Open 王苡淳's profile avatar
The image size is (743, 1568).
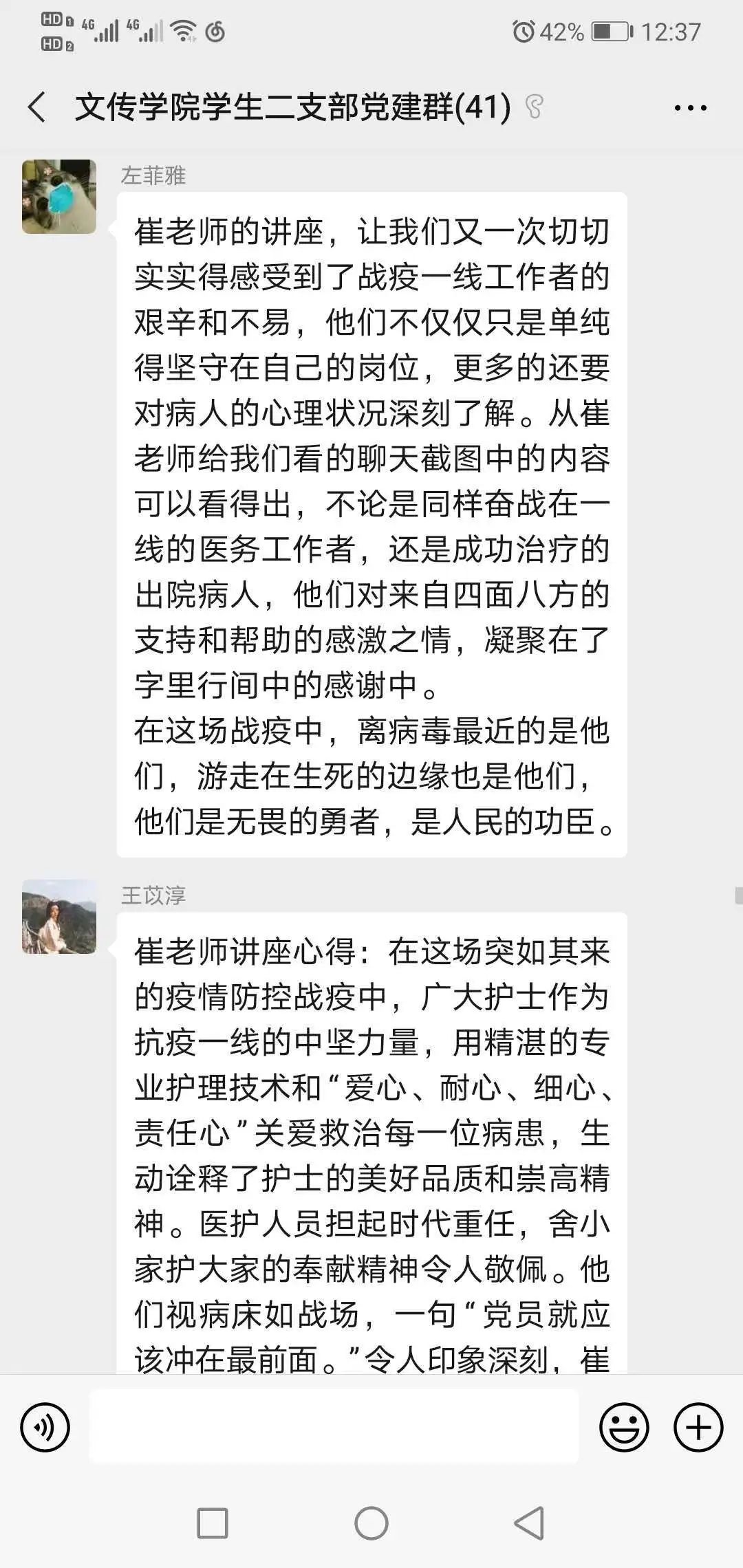coord(59,916)
